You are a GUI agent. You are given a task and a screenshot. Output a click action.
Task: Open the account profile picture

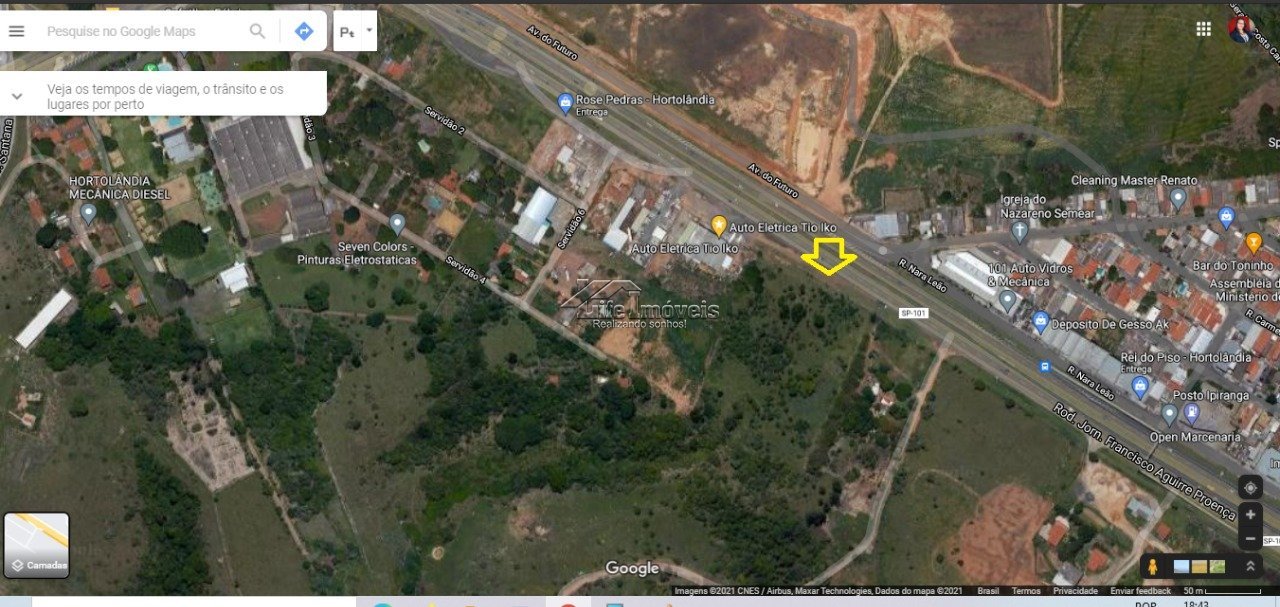(x=1241, y=29)
